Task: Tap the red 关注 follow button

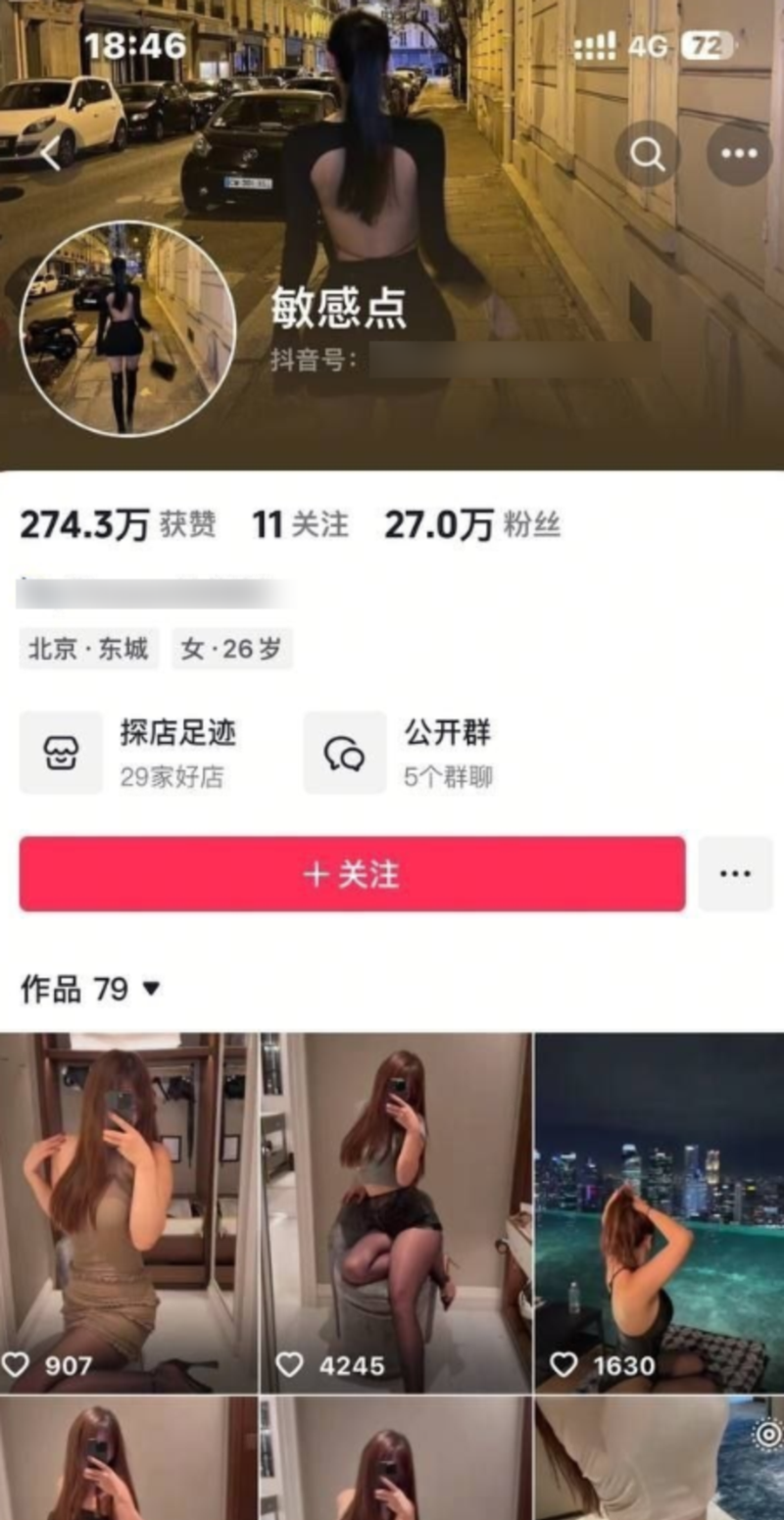Action: click(x=352, y=874)
